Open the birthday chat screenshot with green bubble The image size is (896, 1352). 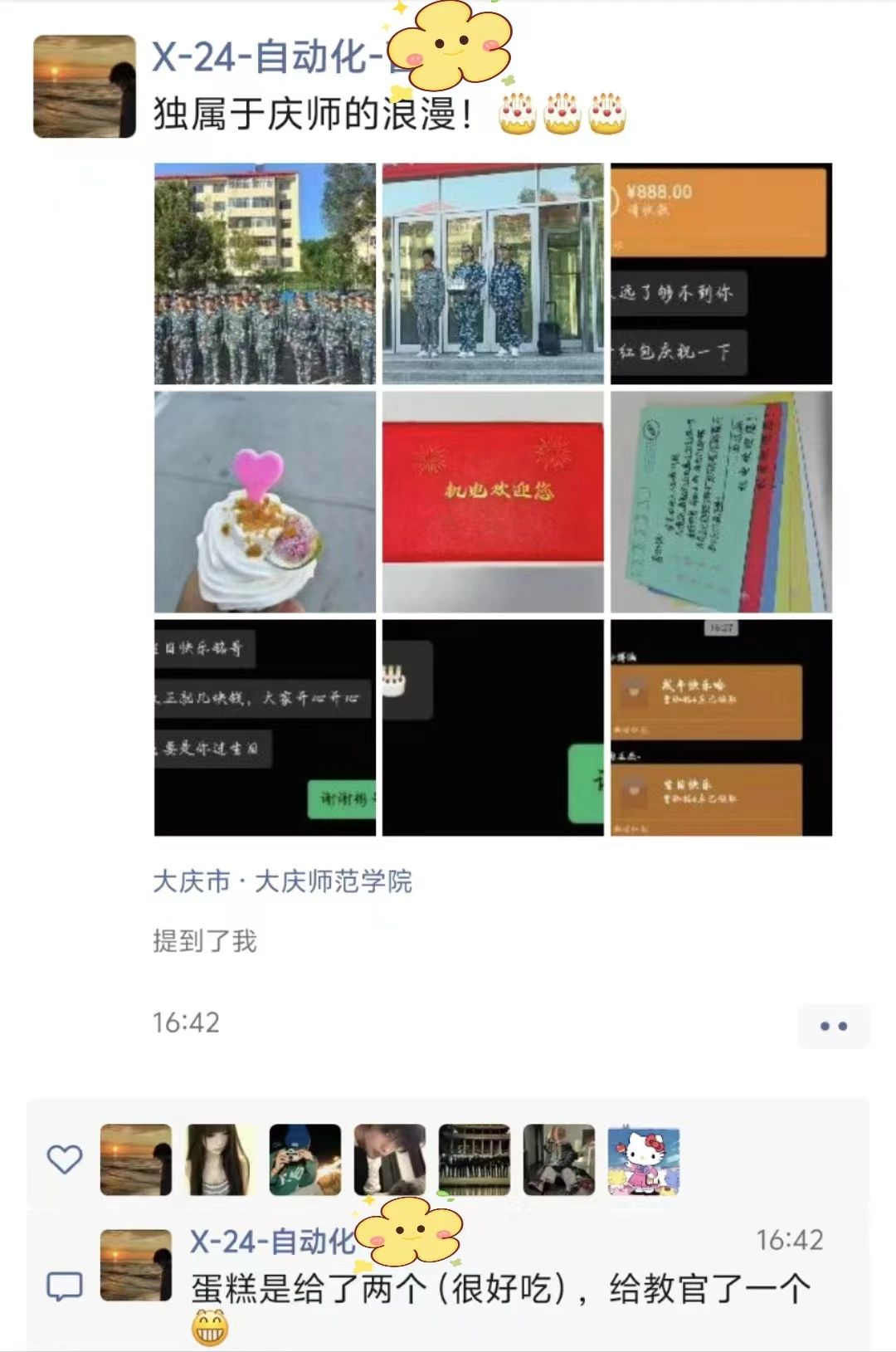coord(265,728)
